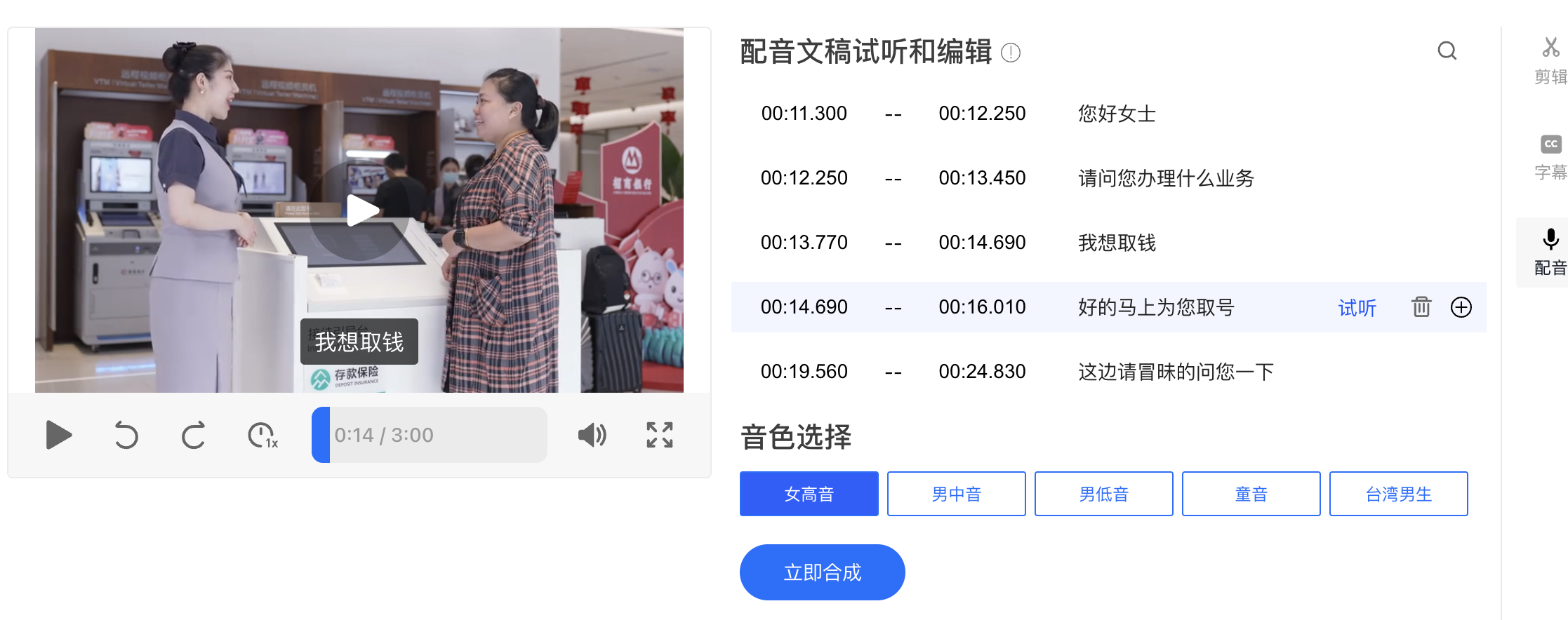Open the info icon beside 配音文稿试听和编辑
Screen dimensions: 1568x620
click(x=1010, y=53)
